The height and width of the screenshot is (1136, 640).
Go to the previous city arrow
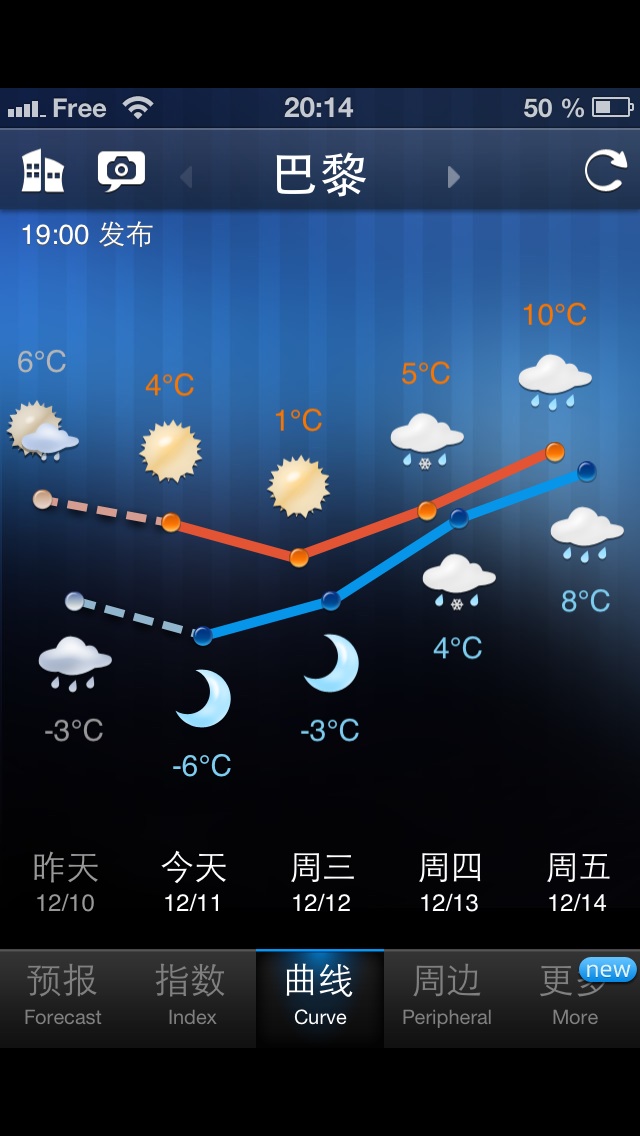click(x=186, y=177)
